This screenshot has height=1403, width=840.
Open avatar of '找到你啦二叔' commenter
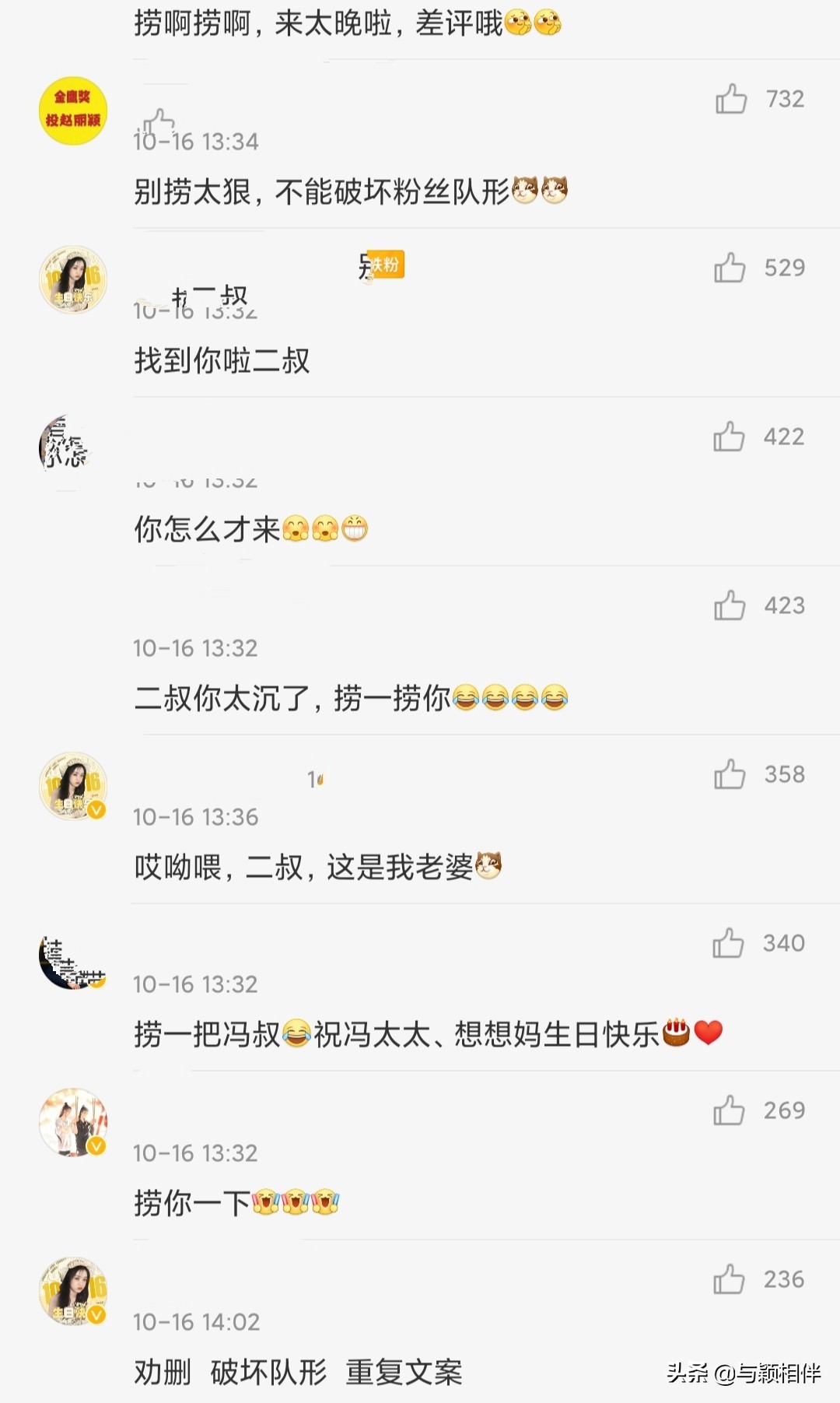73,280
